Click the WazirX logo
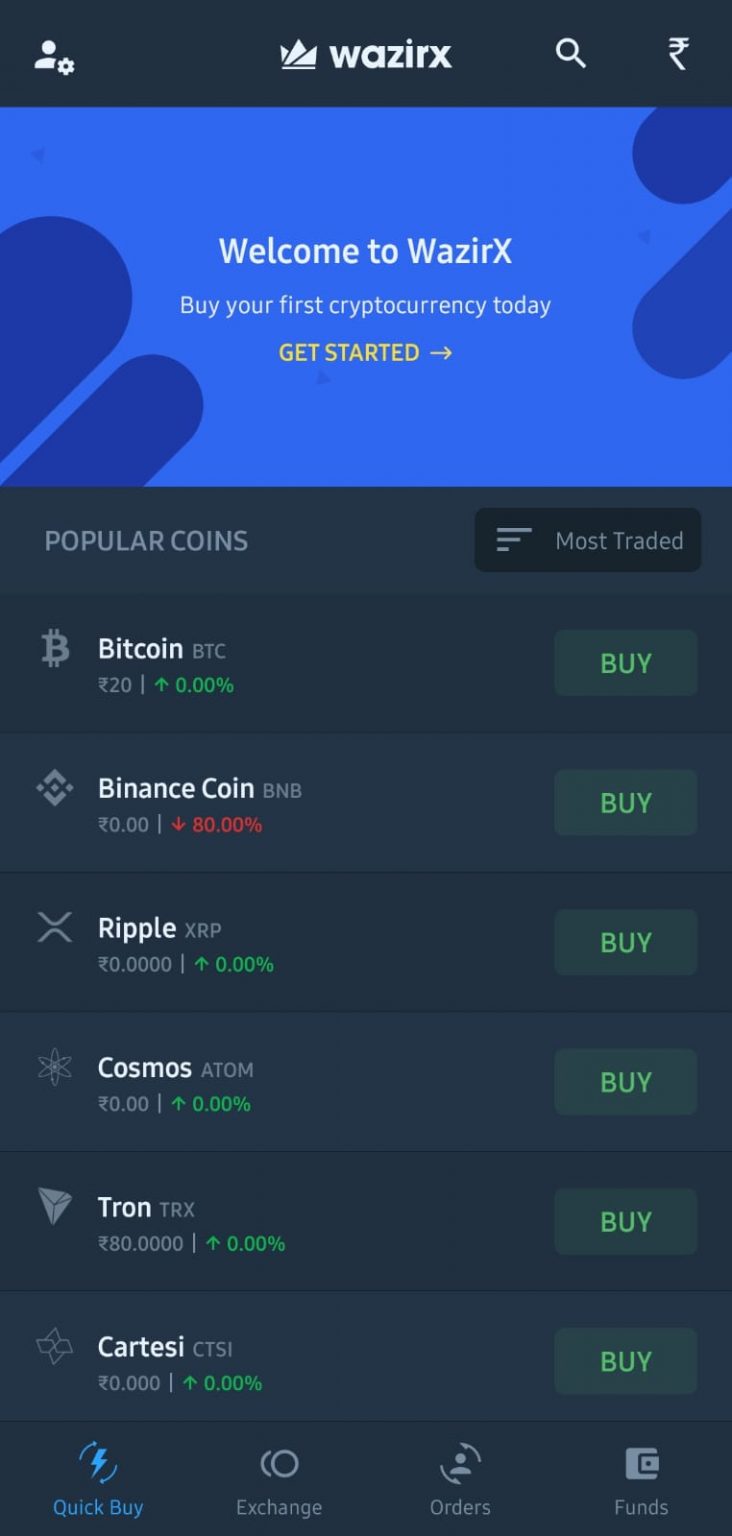The width and height of the screenshot is (732, 1536). tap(365, 54)
